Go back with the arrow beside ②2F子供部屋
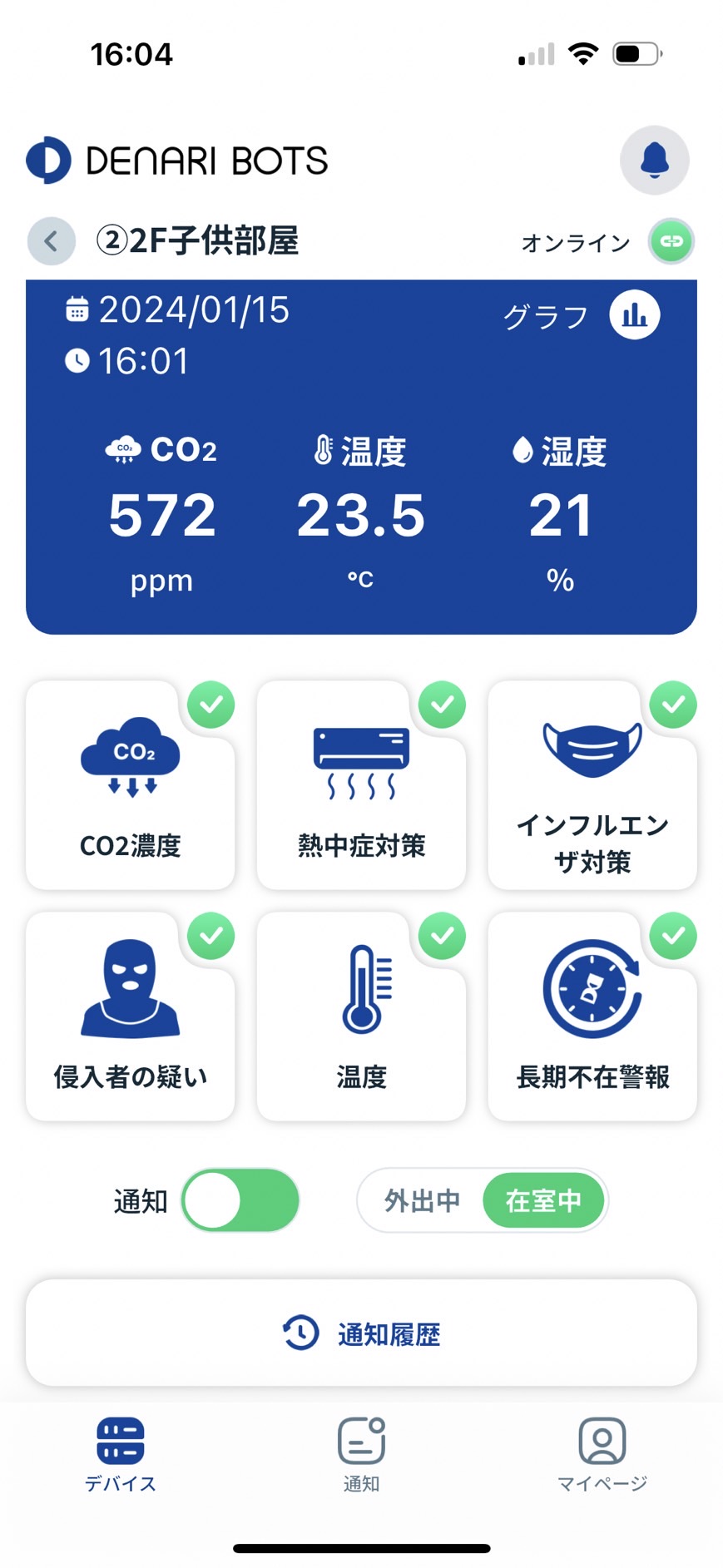The height and width of the screenshot is (1568, 723). [x=52, y=241]
